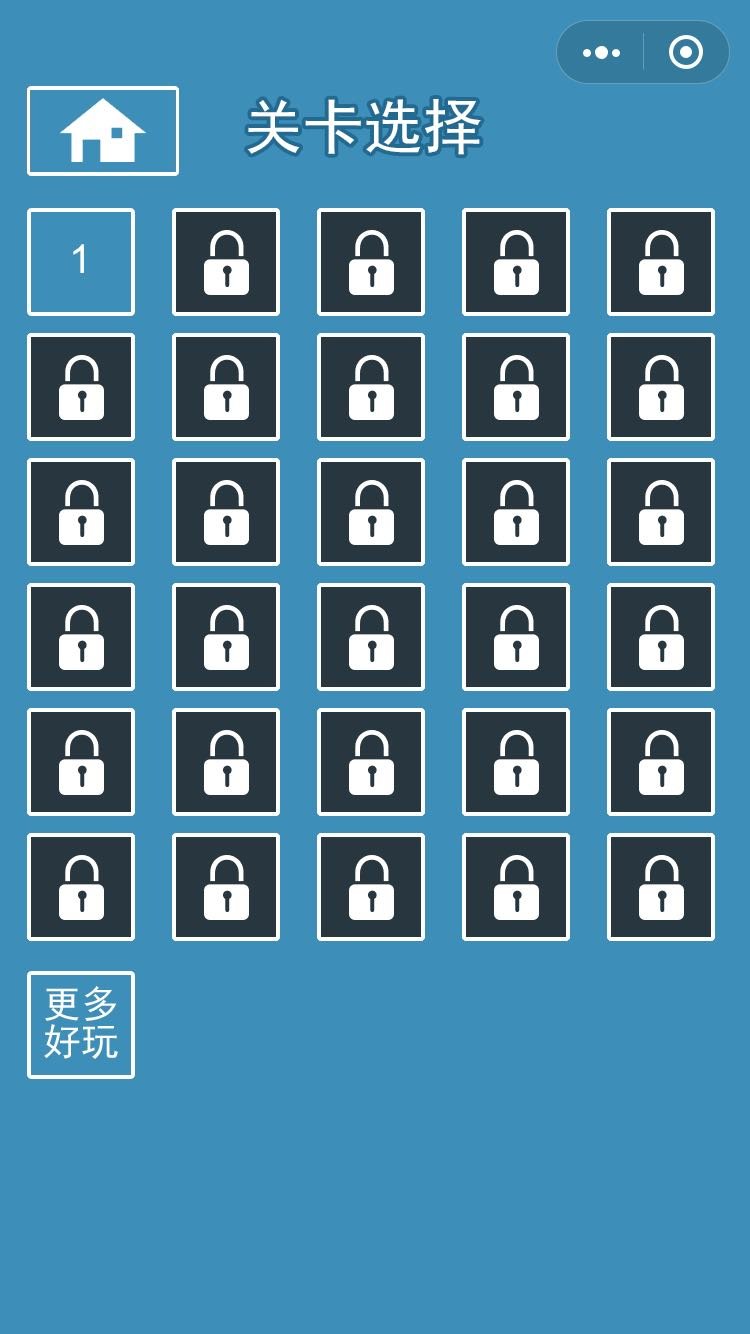This screenshot has height=1334, width=750.
Task: Click the lock icon in row six column one
Action: tap(81, 887)
